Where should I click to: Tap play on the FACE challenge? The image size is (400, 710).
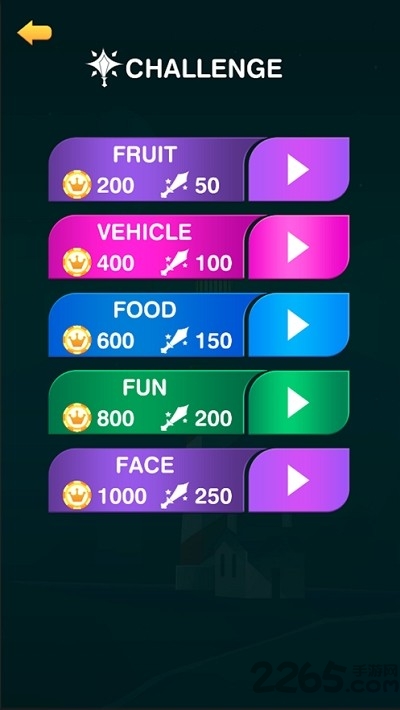coord(299,480)
